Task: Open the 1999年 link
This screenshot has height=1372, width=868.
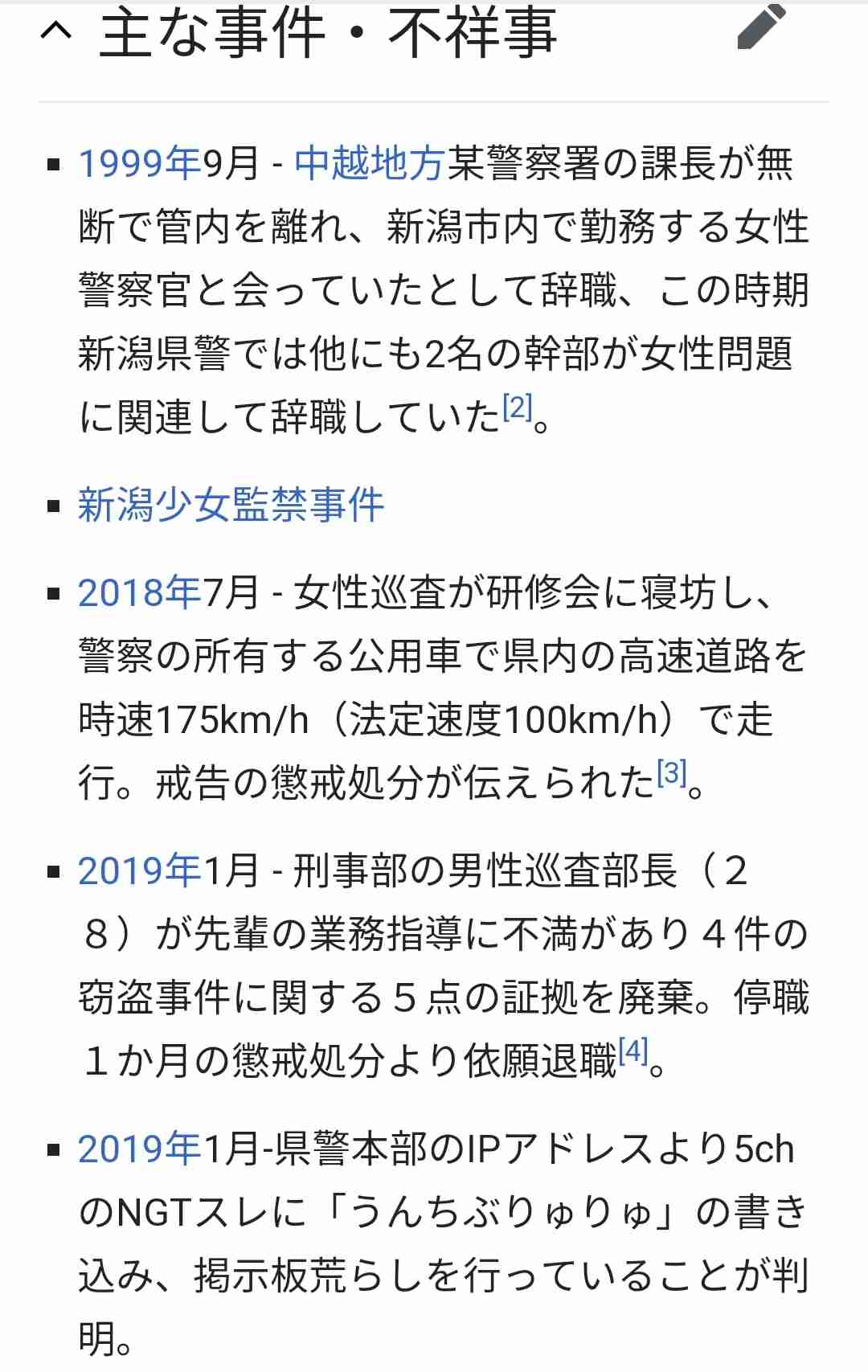Action: click(x=139, y=164)
